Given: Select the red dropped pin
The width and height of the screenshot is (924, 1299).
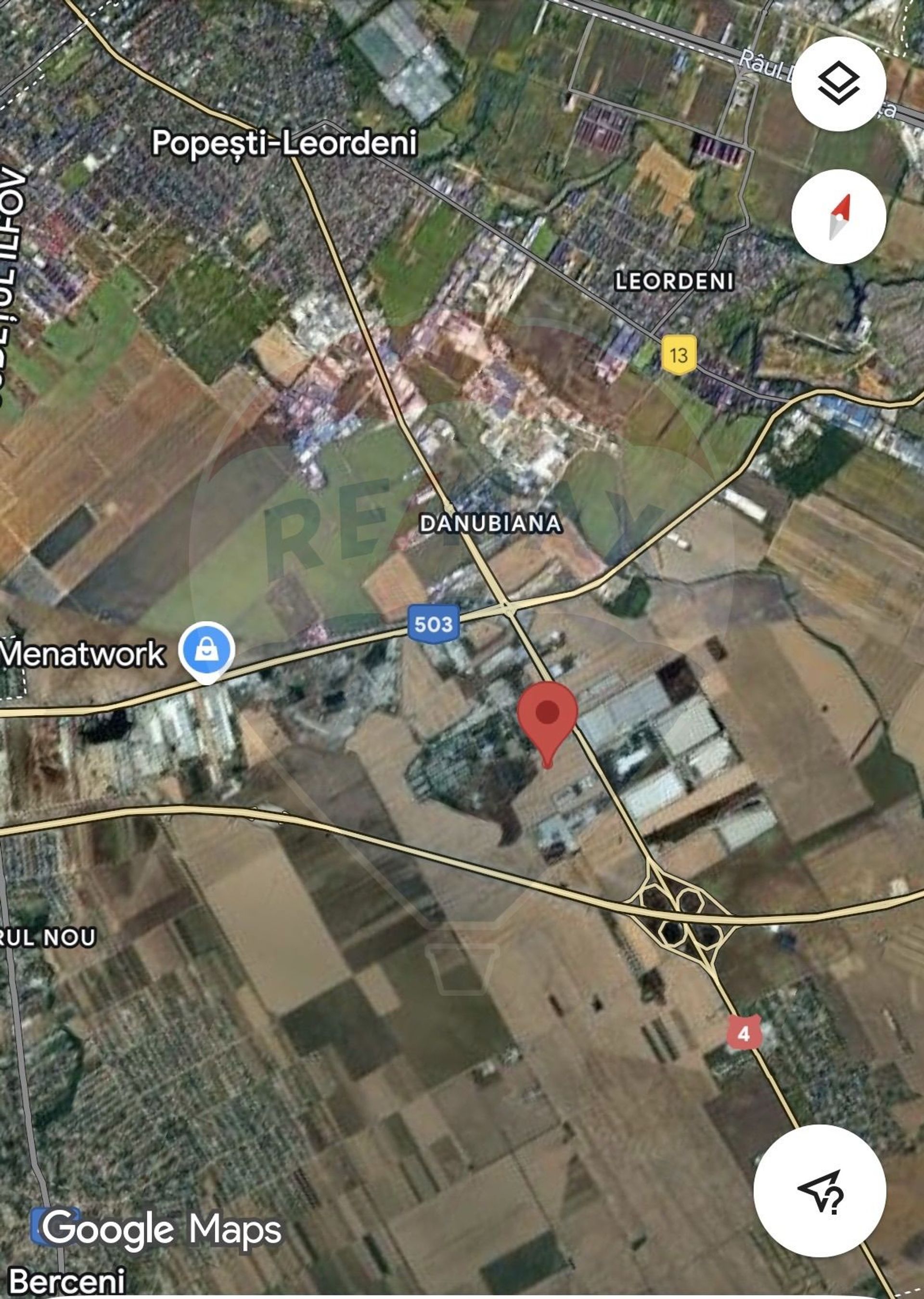Looking at the screenshot, I should pos(547,718).
